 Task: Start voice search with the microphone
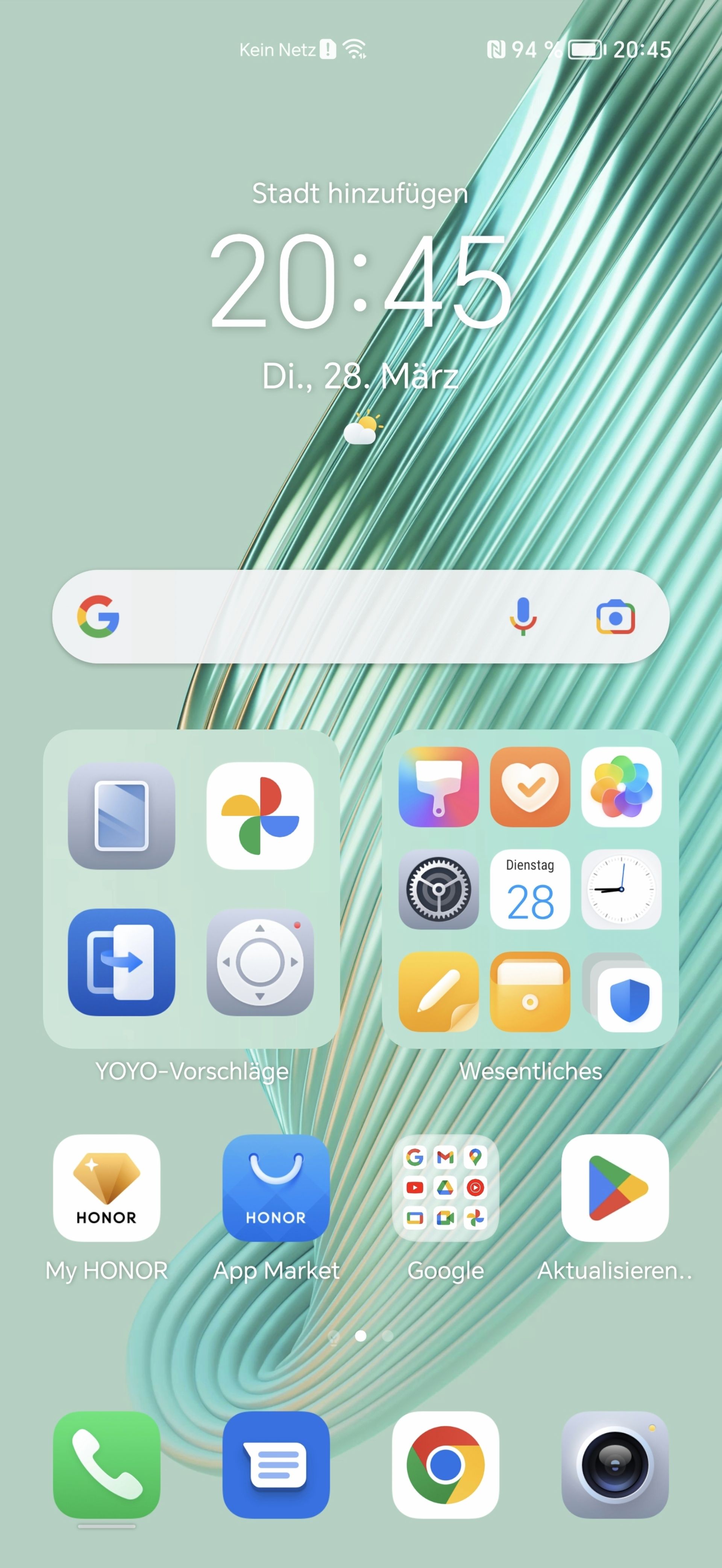click(x=522, y=616)
